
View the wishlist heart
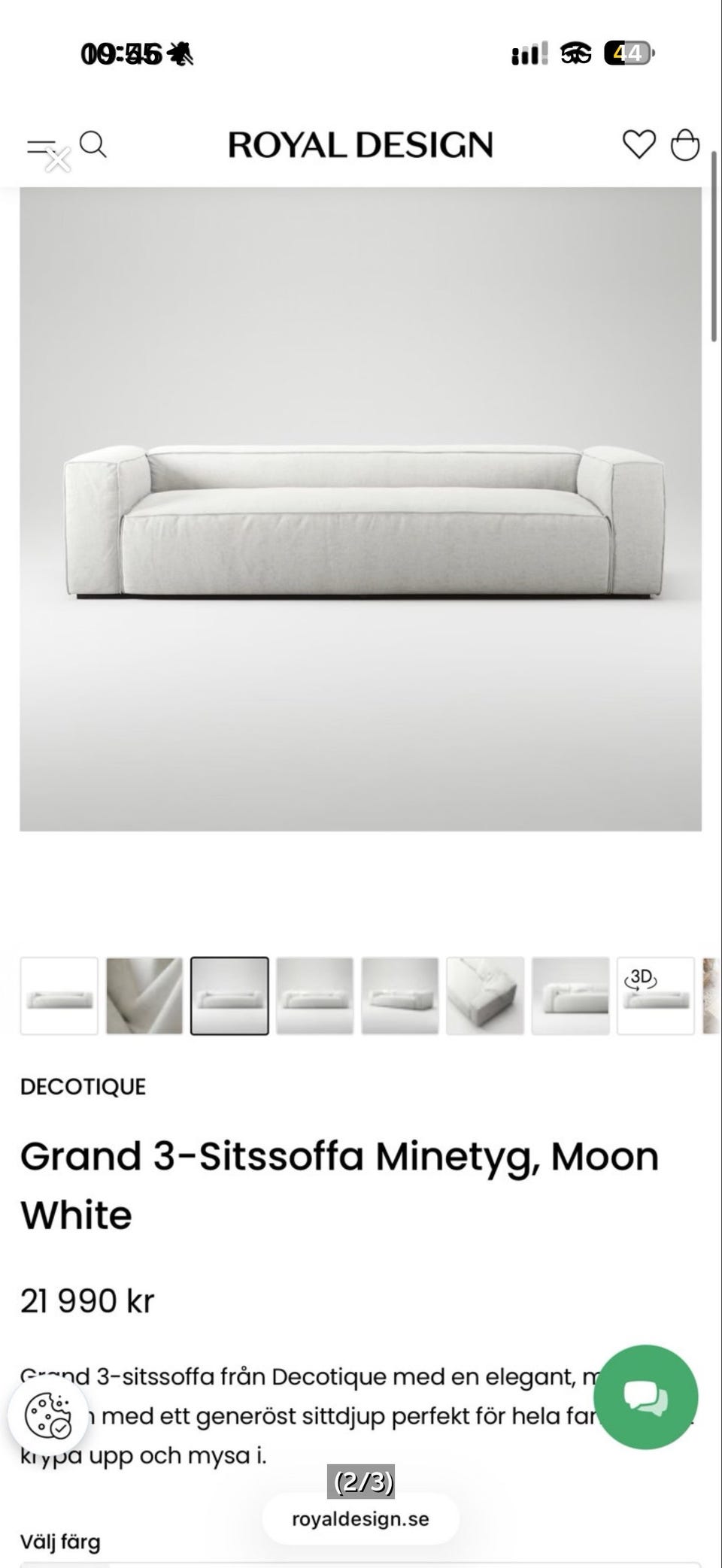click(x=639, y=144)
